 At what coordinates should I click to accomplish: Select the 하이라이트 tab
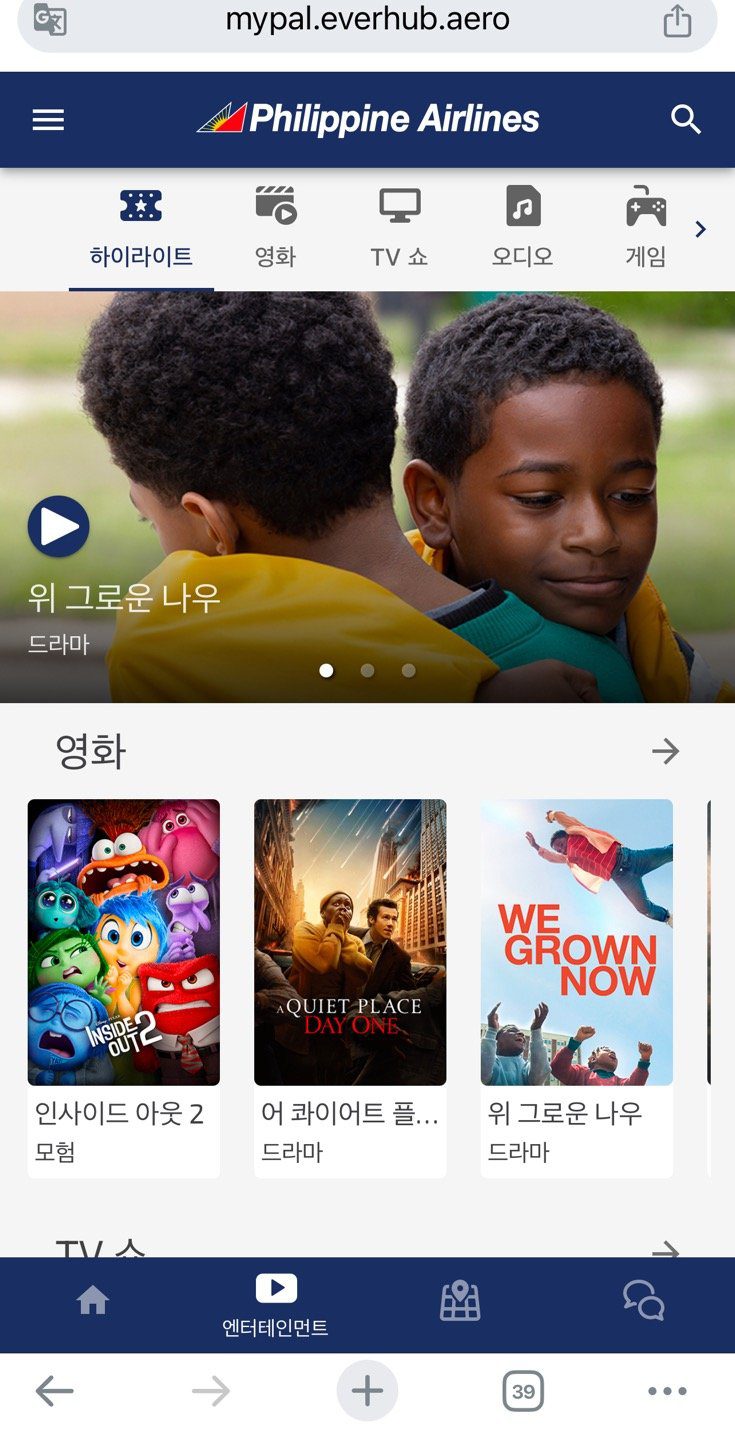tap(141, 228)
